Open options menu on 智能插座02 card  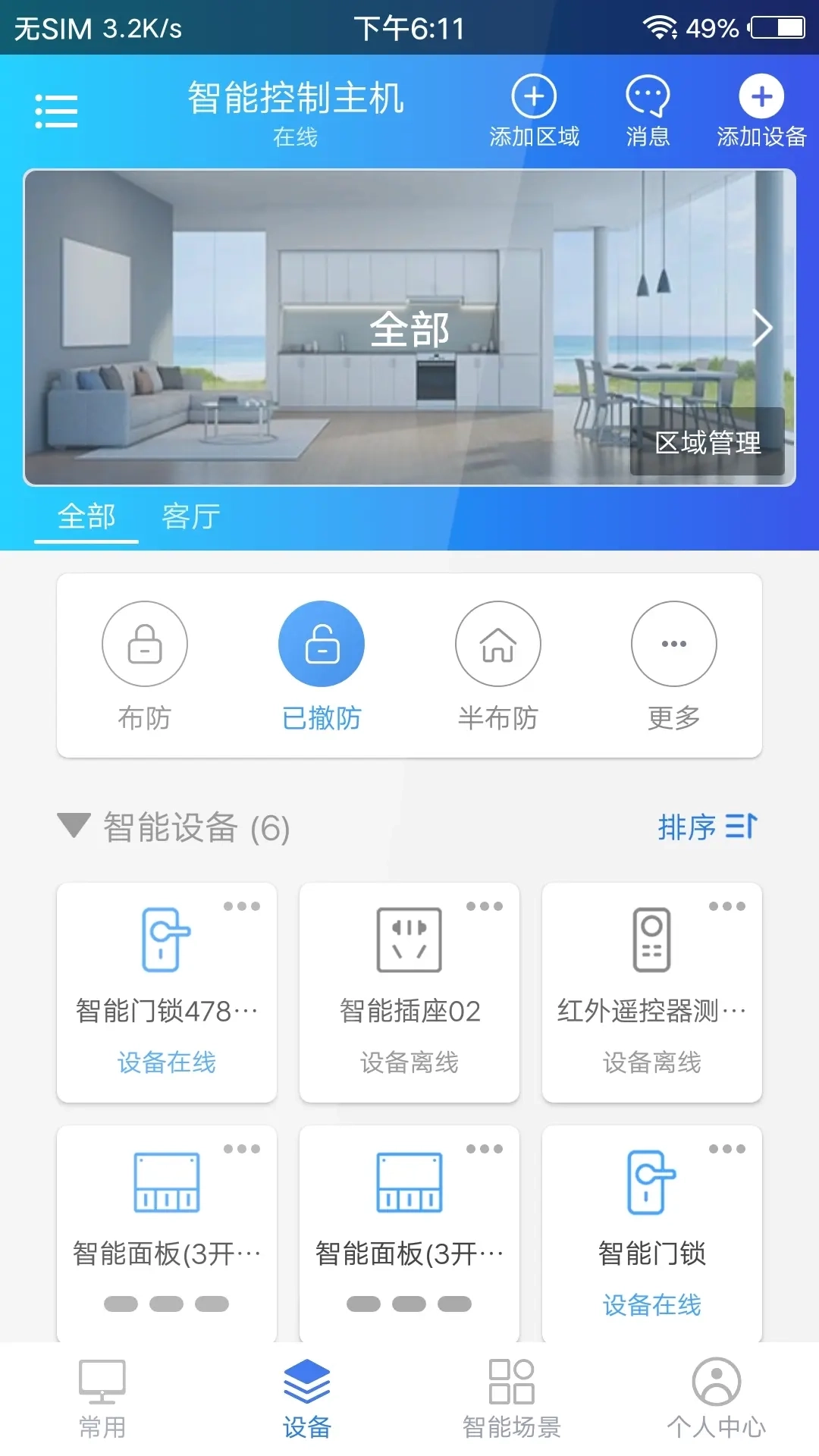[484, 905]
